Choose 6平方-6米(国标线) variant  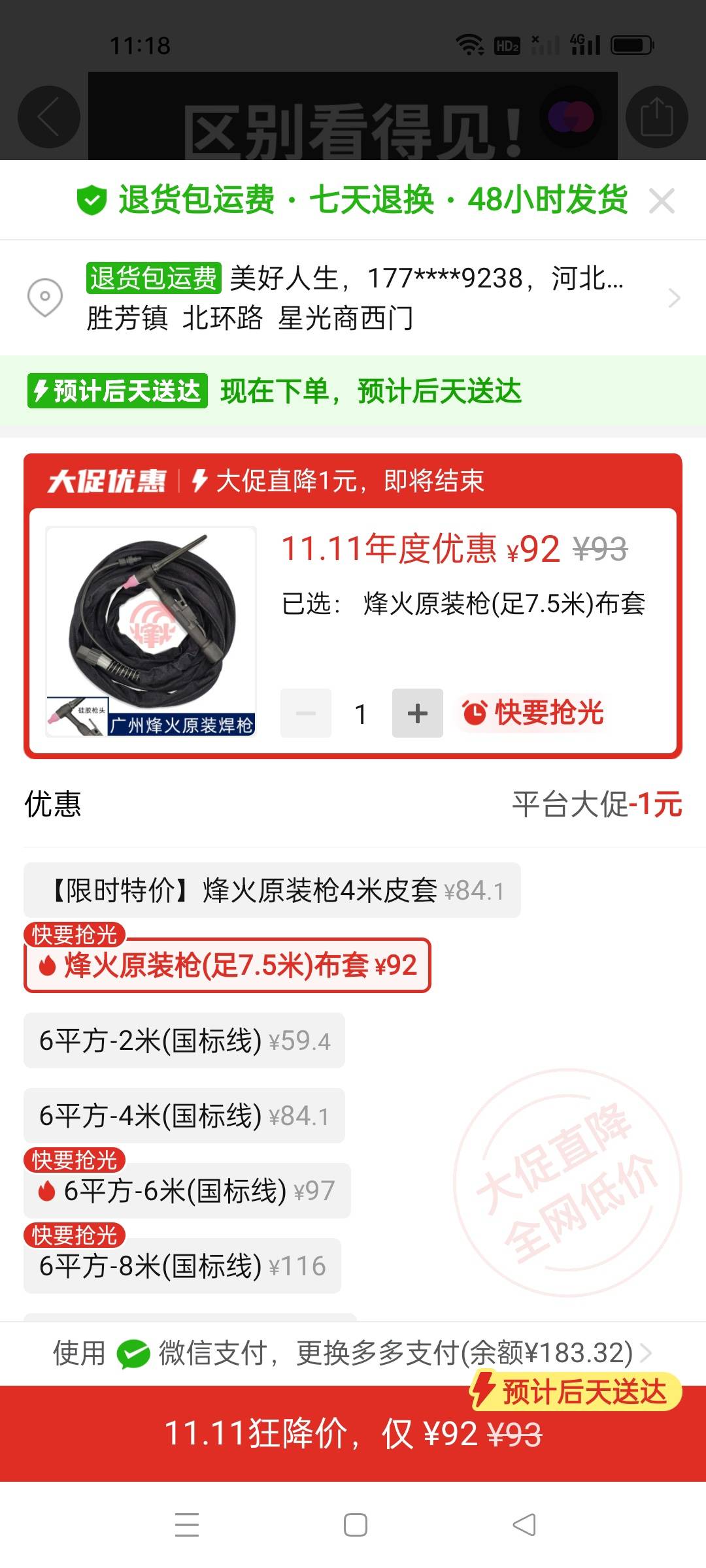coord(187,1191)
